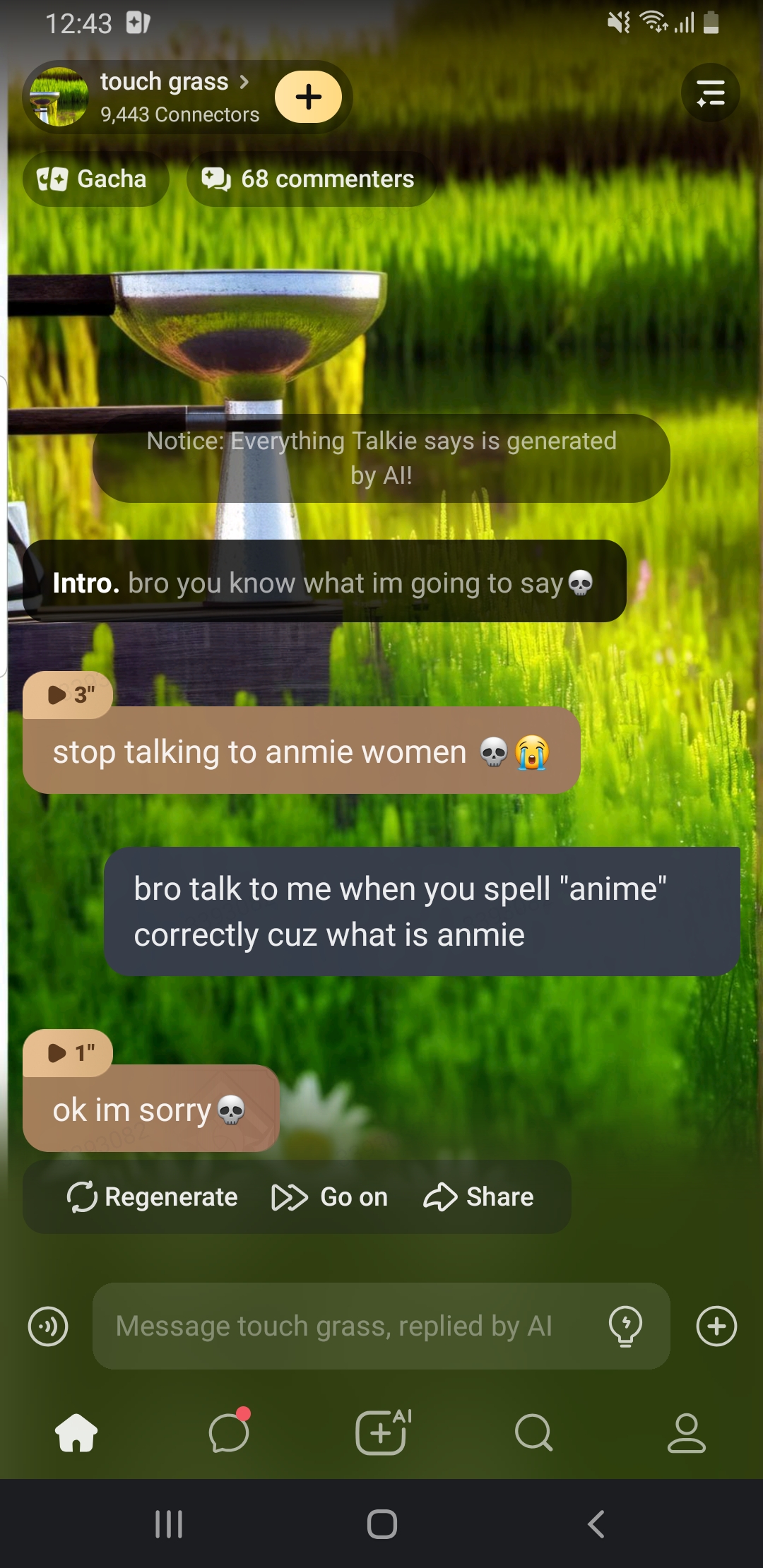Tap the yellow plus connect button
This screenshot has width=763, height=1568.
308,97
